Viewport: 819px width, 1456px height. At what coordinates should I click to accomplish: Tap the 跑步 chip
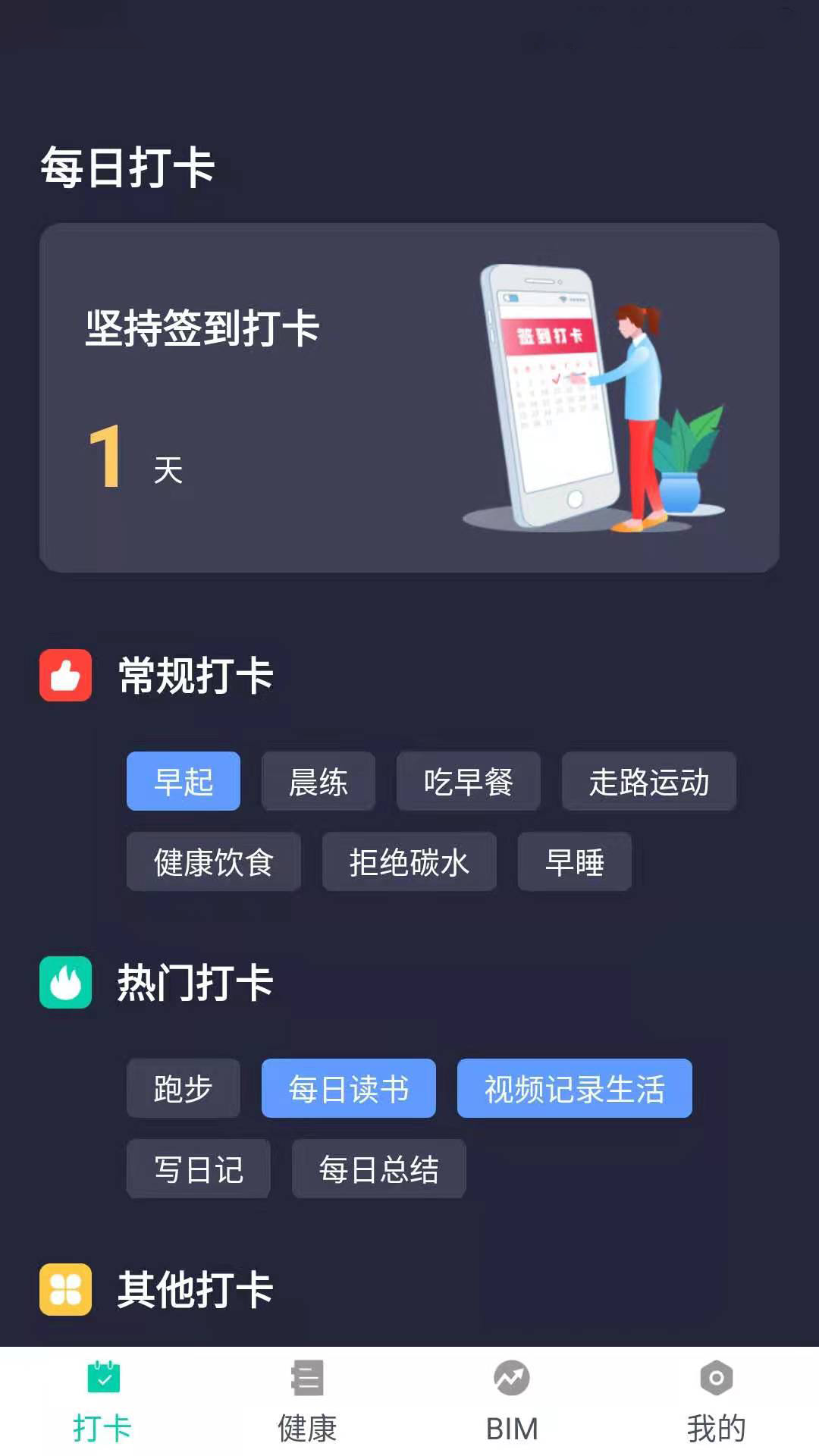point(183,1088)
